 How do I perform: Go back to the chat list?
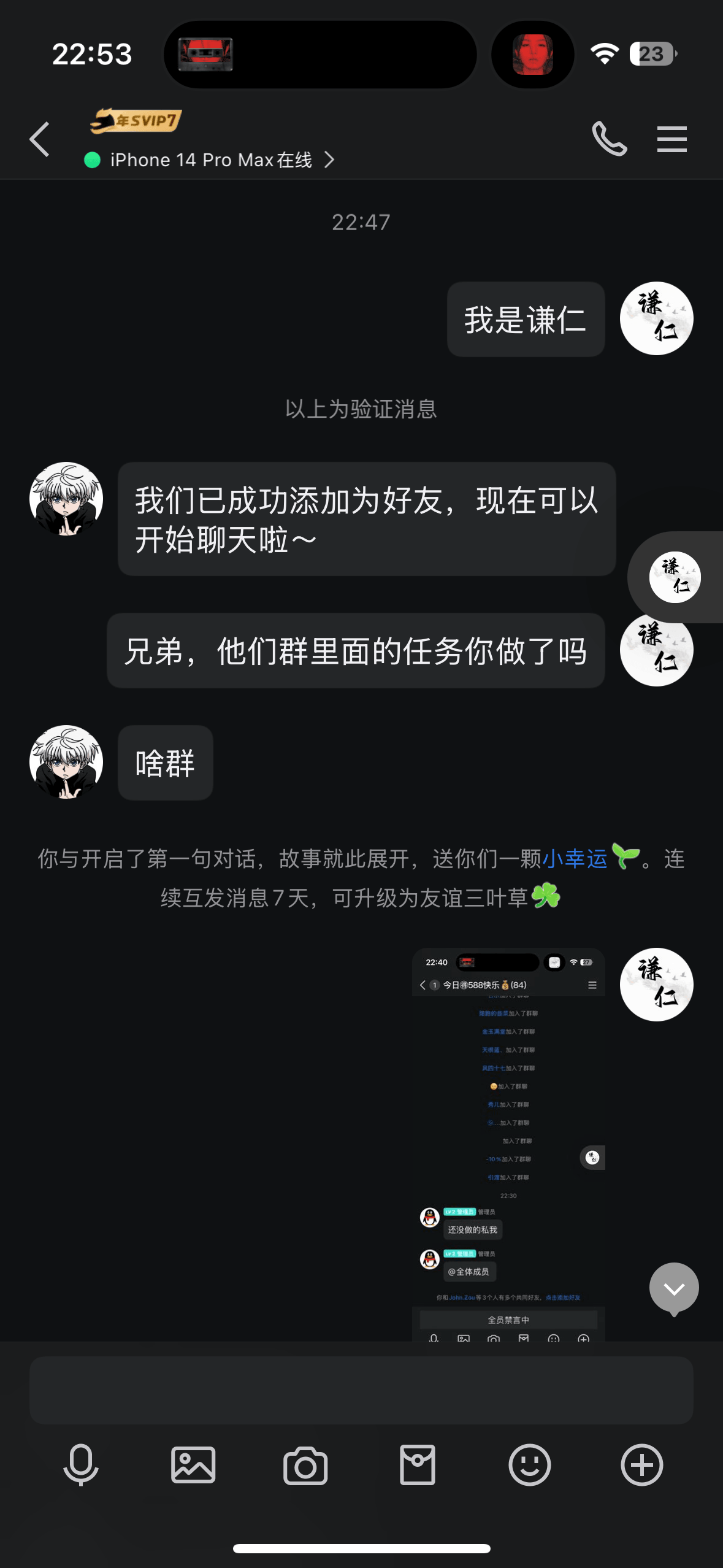[x=39, y=139]
